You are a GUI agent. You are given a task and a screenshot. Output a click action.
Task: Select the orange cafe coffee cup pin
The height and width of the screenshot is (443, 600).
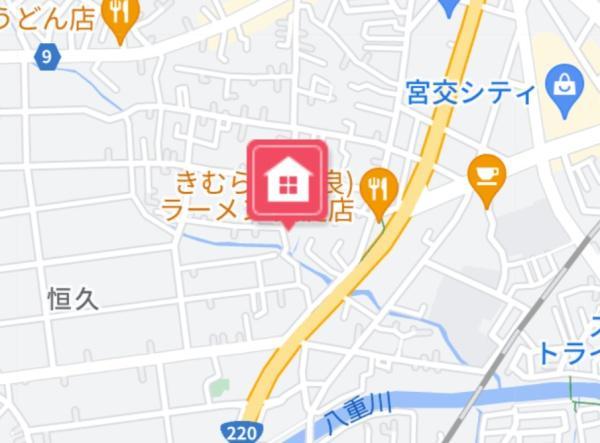pos(487,175)
